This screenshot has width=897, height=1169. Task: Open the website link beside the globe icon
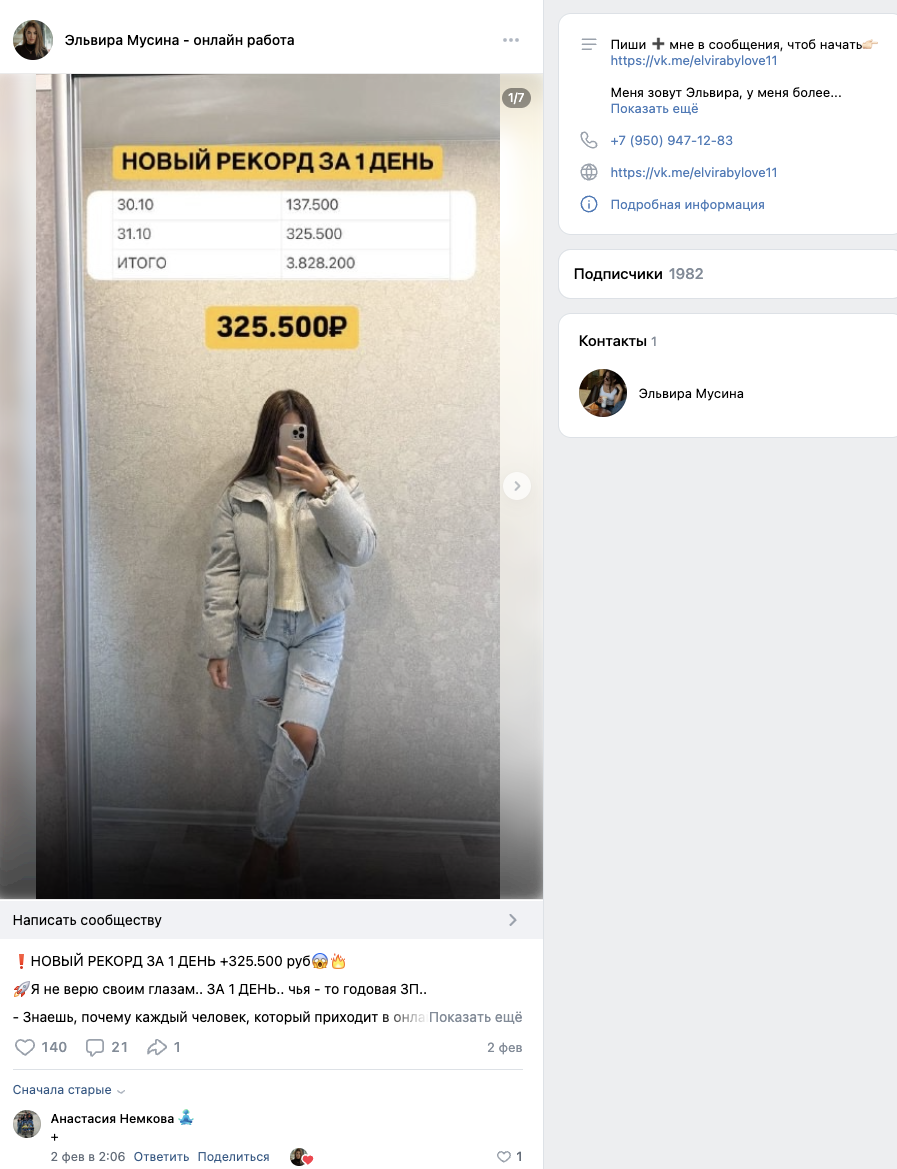pos(694,172)
